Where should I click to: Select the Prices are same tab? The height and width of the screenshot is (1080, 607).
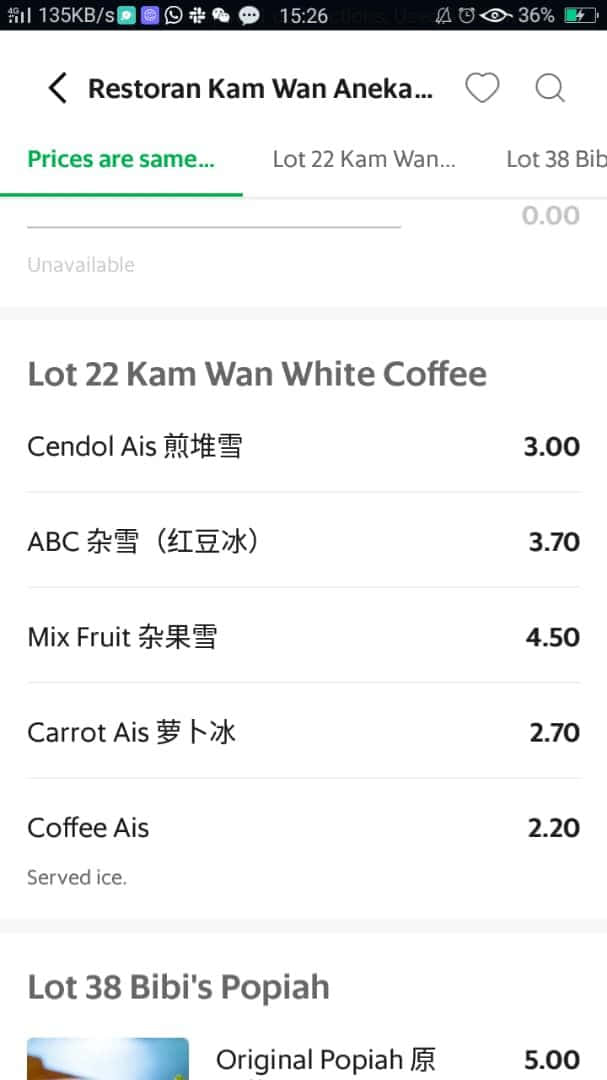[121, 159]
